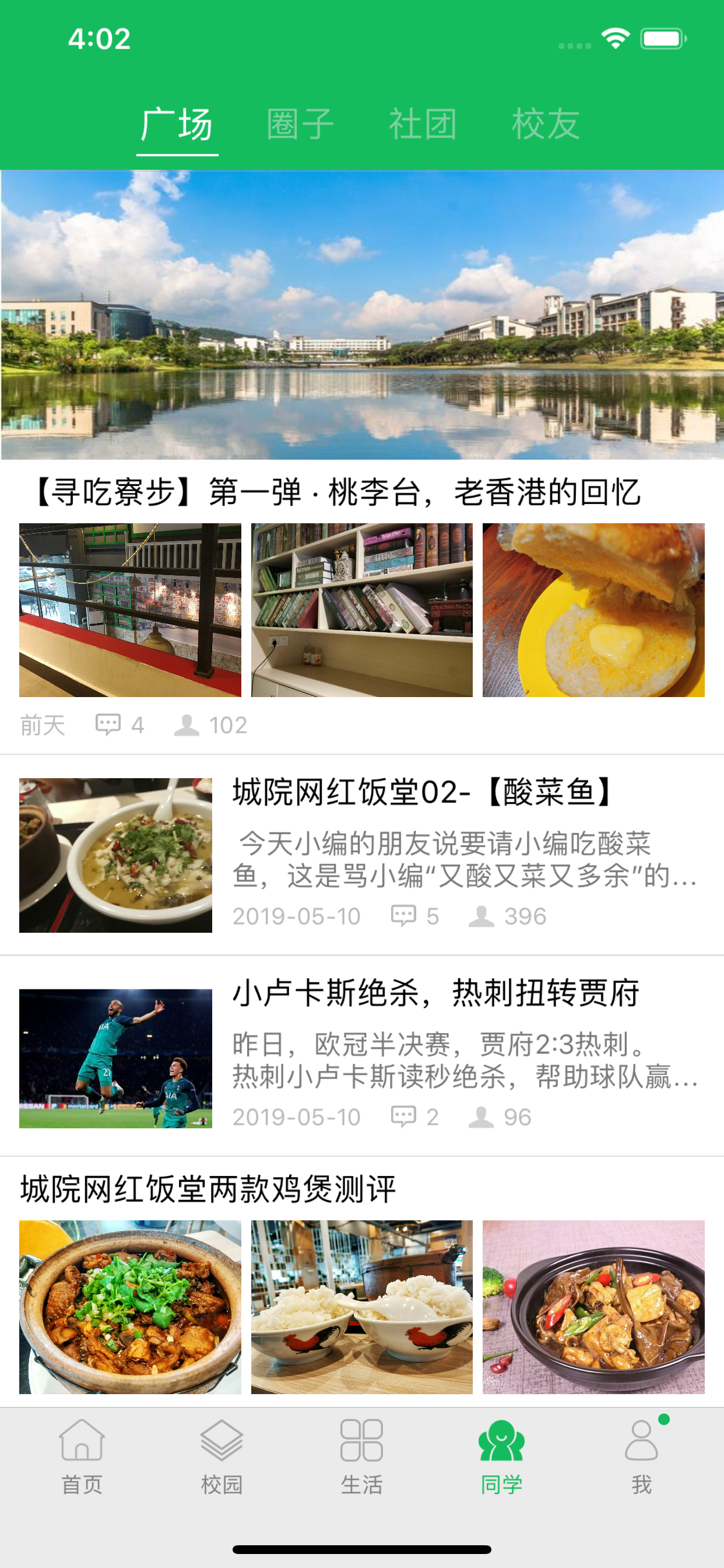Switch to the 社团 tab
Image resolution: width=724 pixels, height=1568 pixels.
click(423, 124)
